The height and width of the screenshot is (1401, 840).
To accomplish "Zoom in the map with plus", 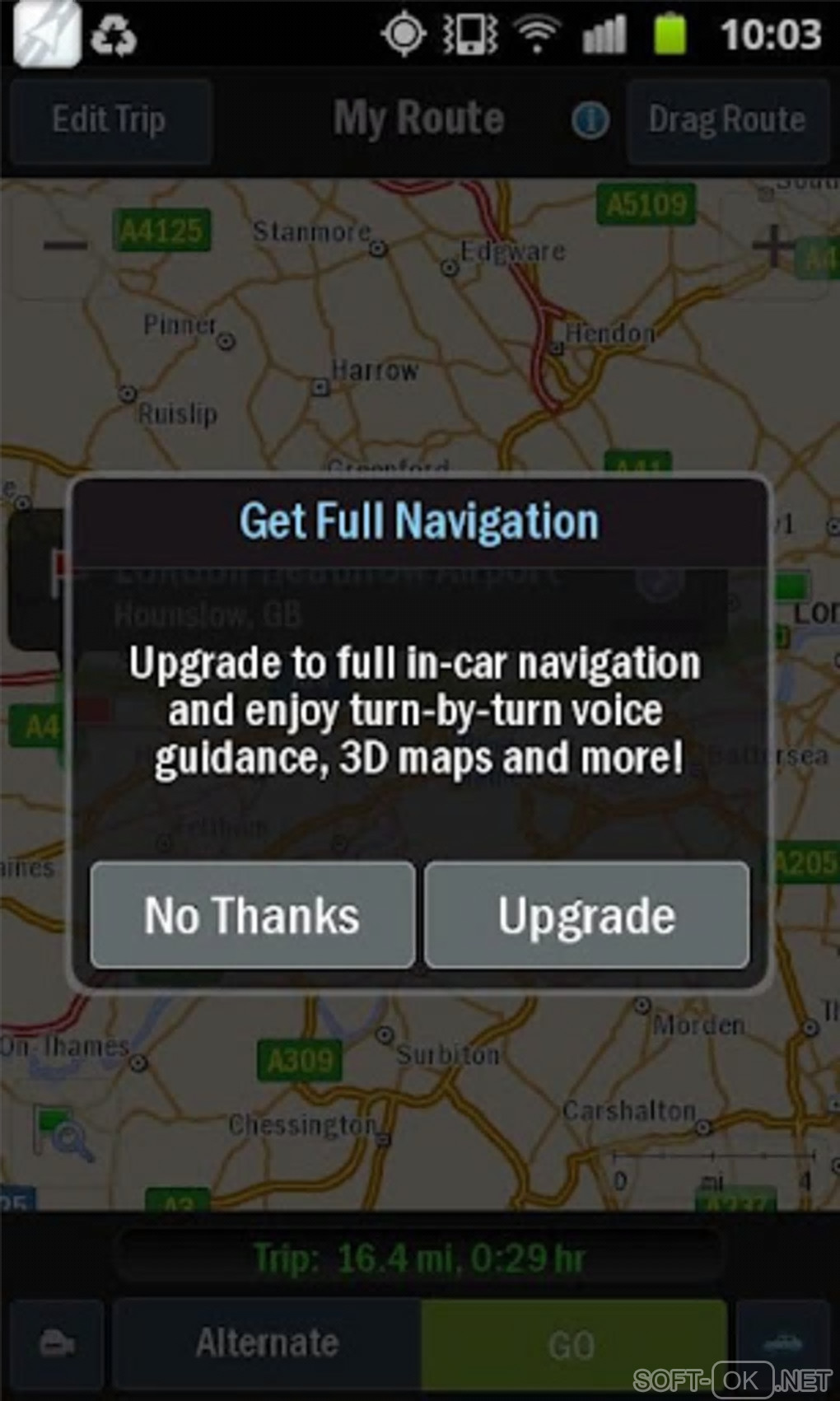I will point(772,244).
